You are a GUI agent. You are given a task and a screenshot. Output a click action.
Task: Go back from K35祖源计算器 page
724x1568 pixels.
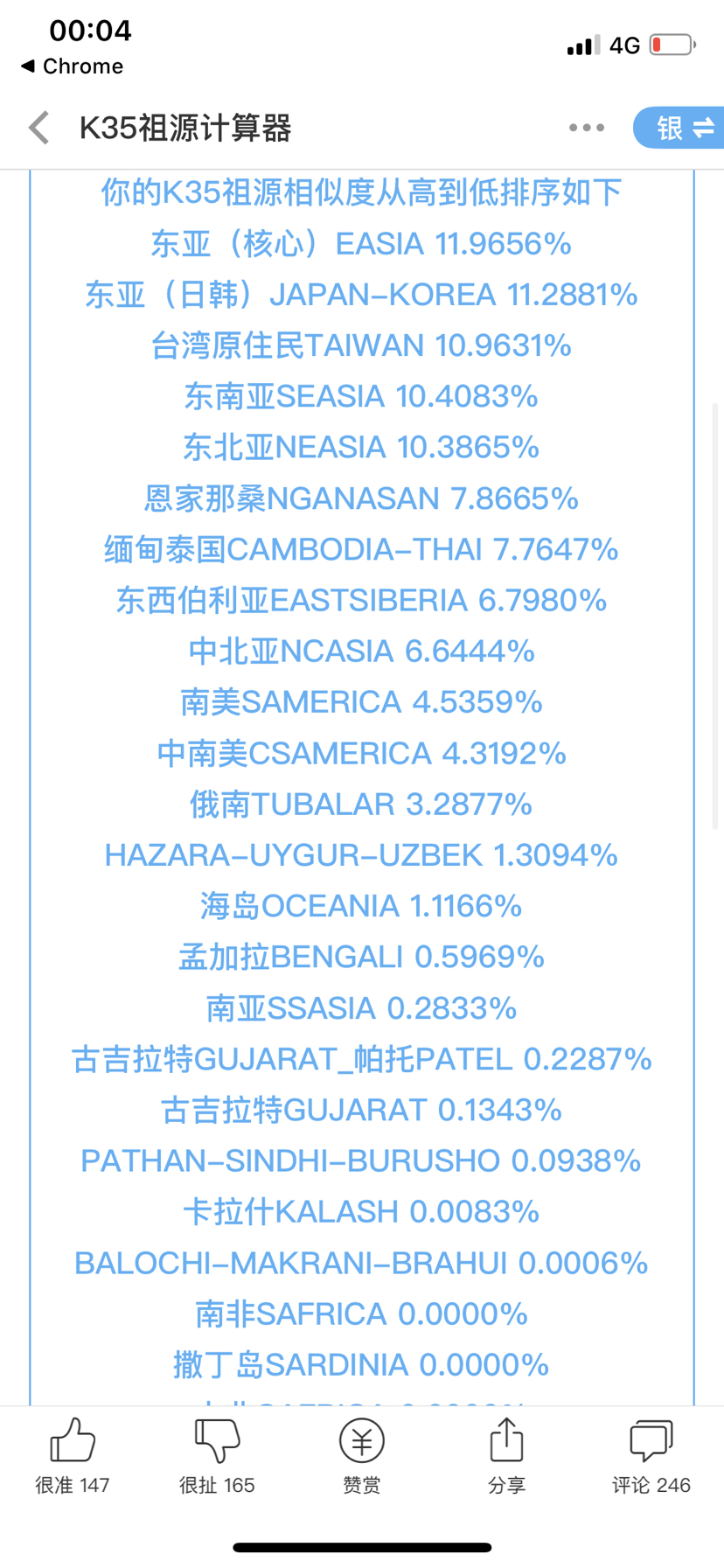38,128
